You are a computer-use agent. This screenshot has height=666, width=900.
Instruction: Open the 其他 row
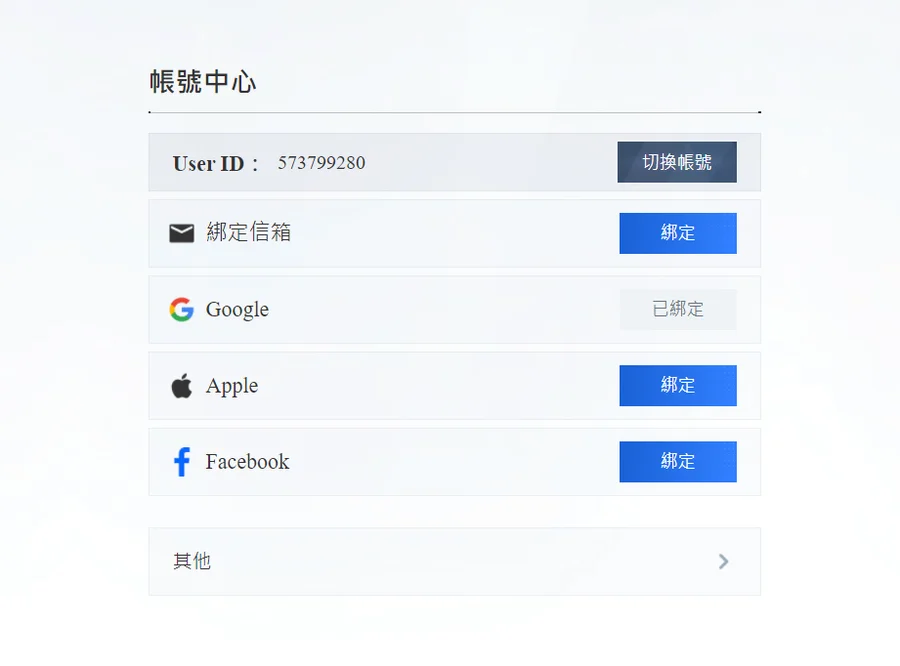pyautogui.click(x=454, y=561)
